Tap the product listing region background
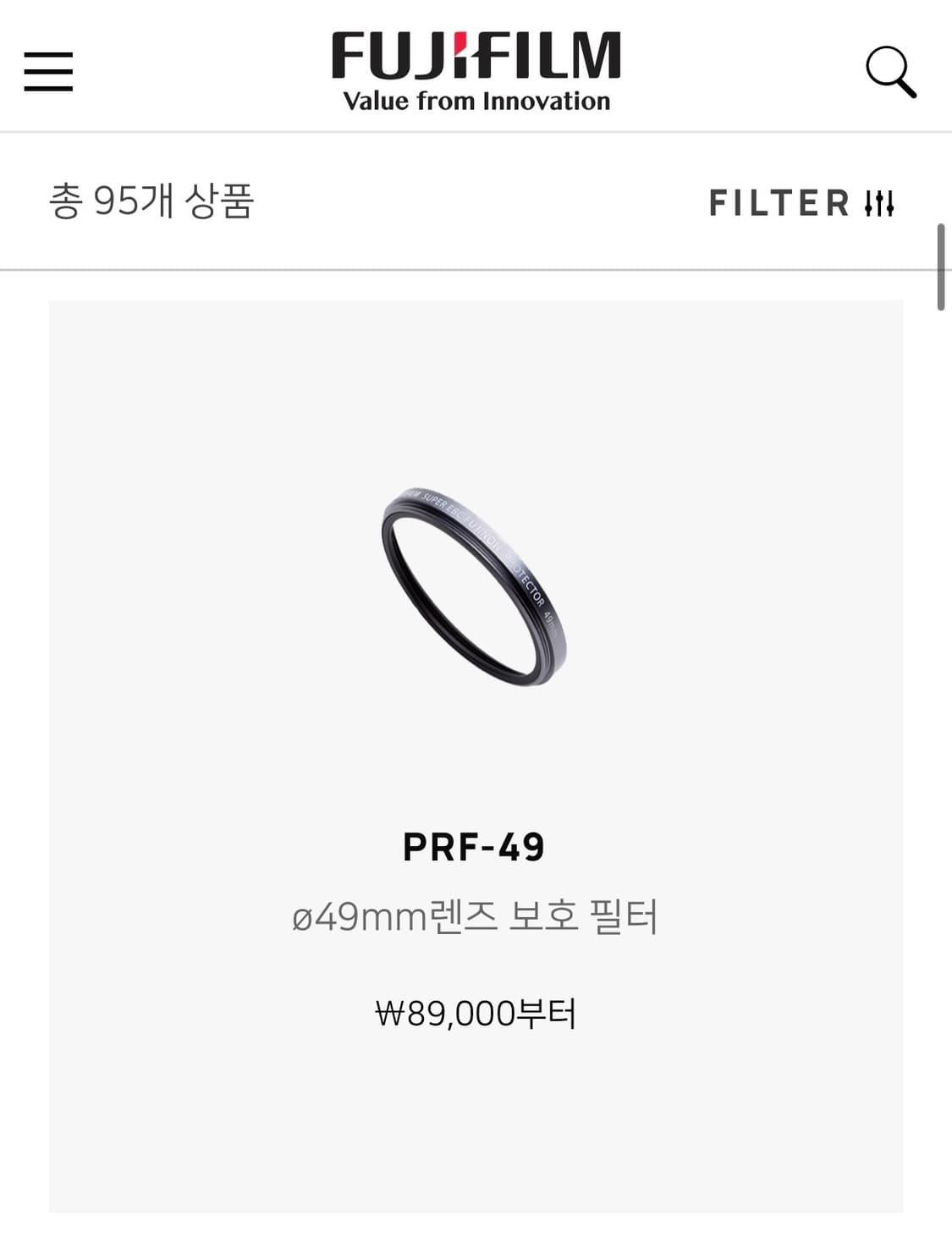Image resolution: width=952 pixels, height=1248 pixels. pos(476,1168)
